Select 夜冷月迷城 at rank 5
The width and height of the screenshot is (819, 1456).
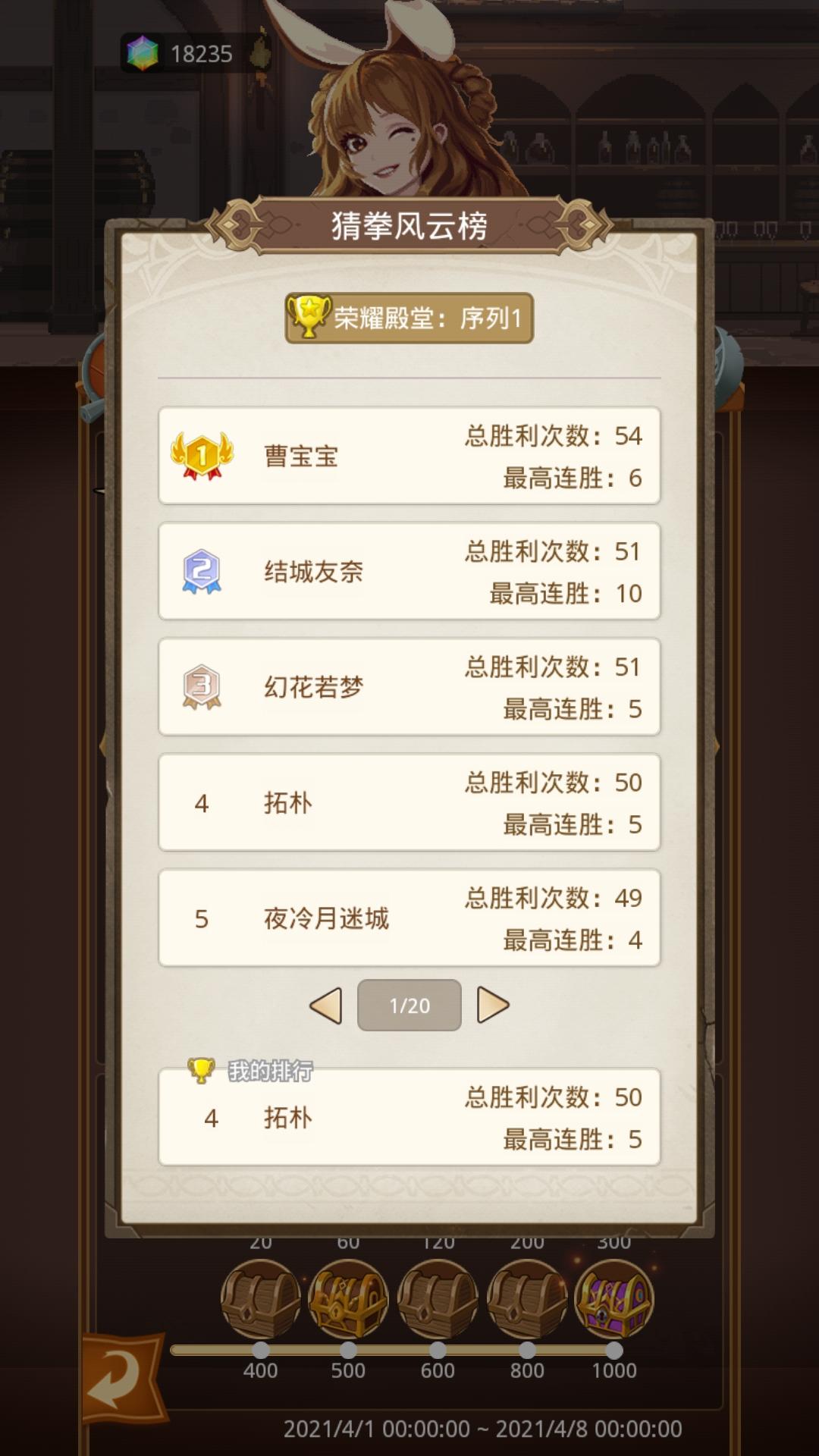click(x=409, y=918)
